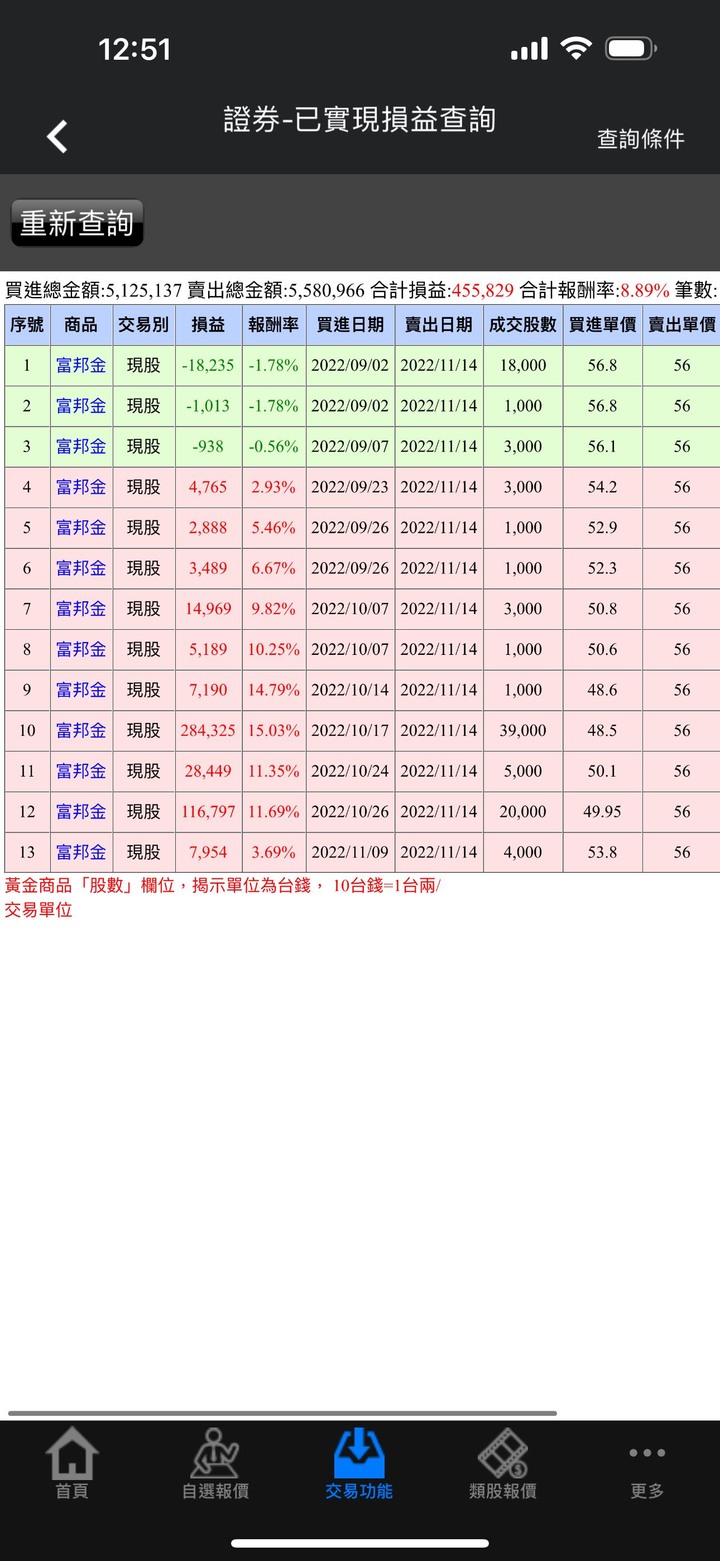Image resolution: width=720 pixels, height=1561 pixels.
Task: Switch to the 首頁 home tab
Action: point(72,1465)
